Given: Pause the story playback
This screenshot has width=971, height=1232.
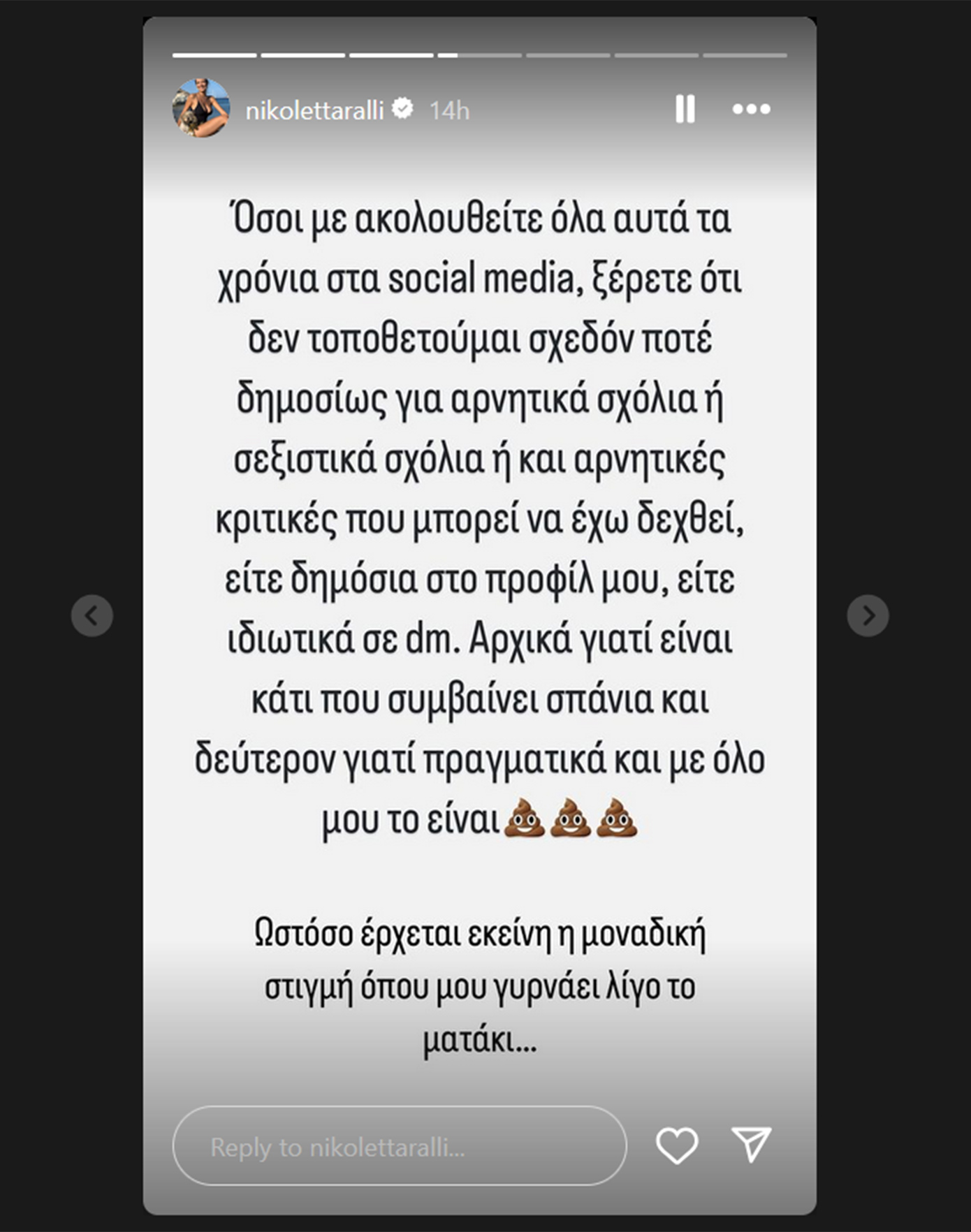Looking at the screenshot, I should [x=685, y=109].
